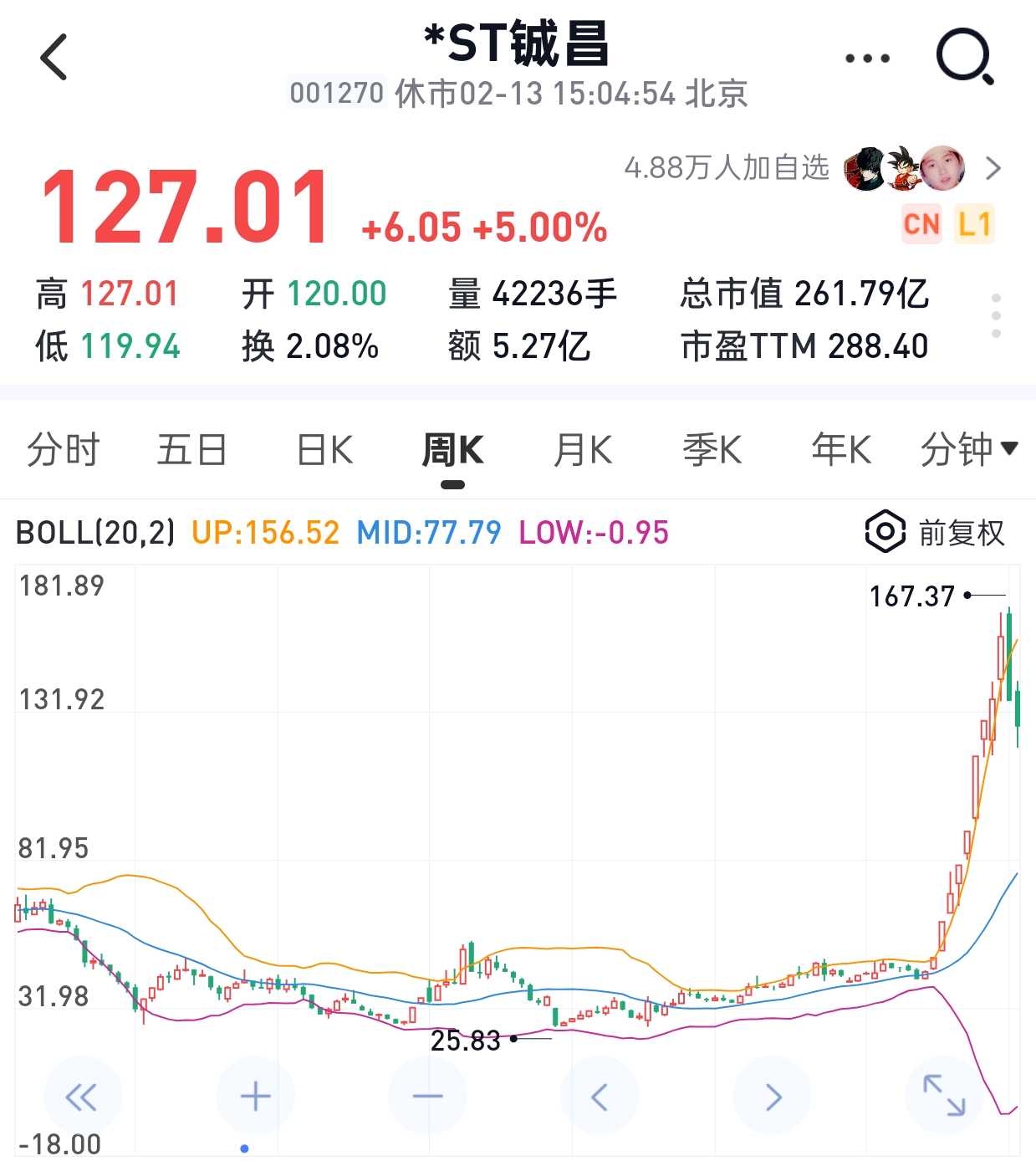This screenshot has width=1036, height=1161.
Task: Move chart right with right arrow
Action: pyautogui.click(x=773, y=1097)
